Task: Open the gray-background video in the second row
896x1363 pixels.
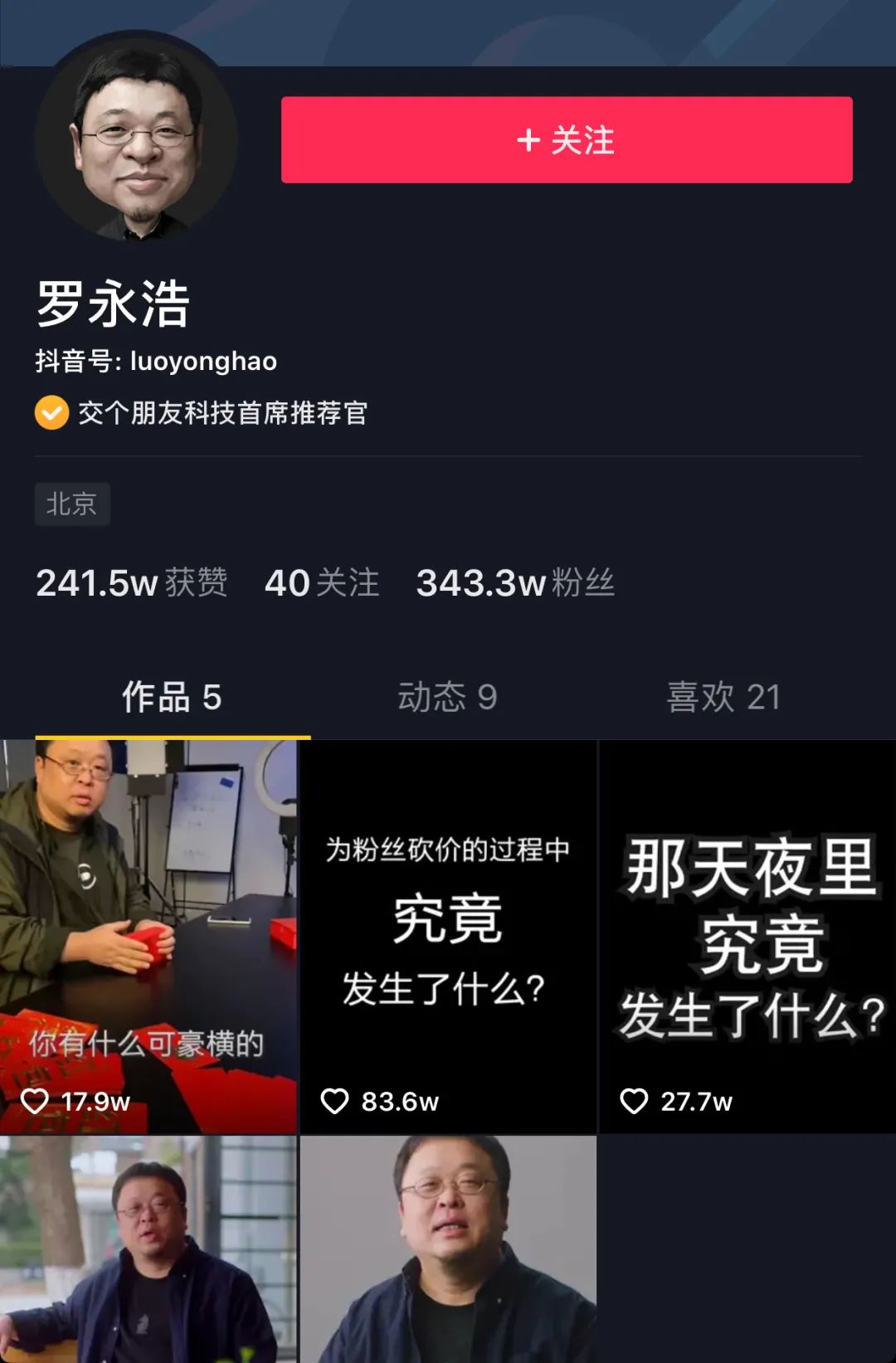Action: [448, 1249]
